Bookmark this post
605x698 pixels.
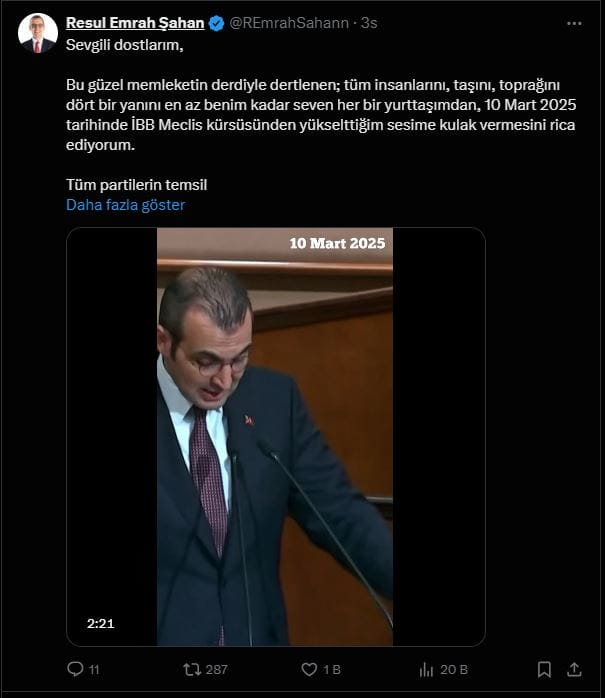544,669
